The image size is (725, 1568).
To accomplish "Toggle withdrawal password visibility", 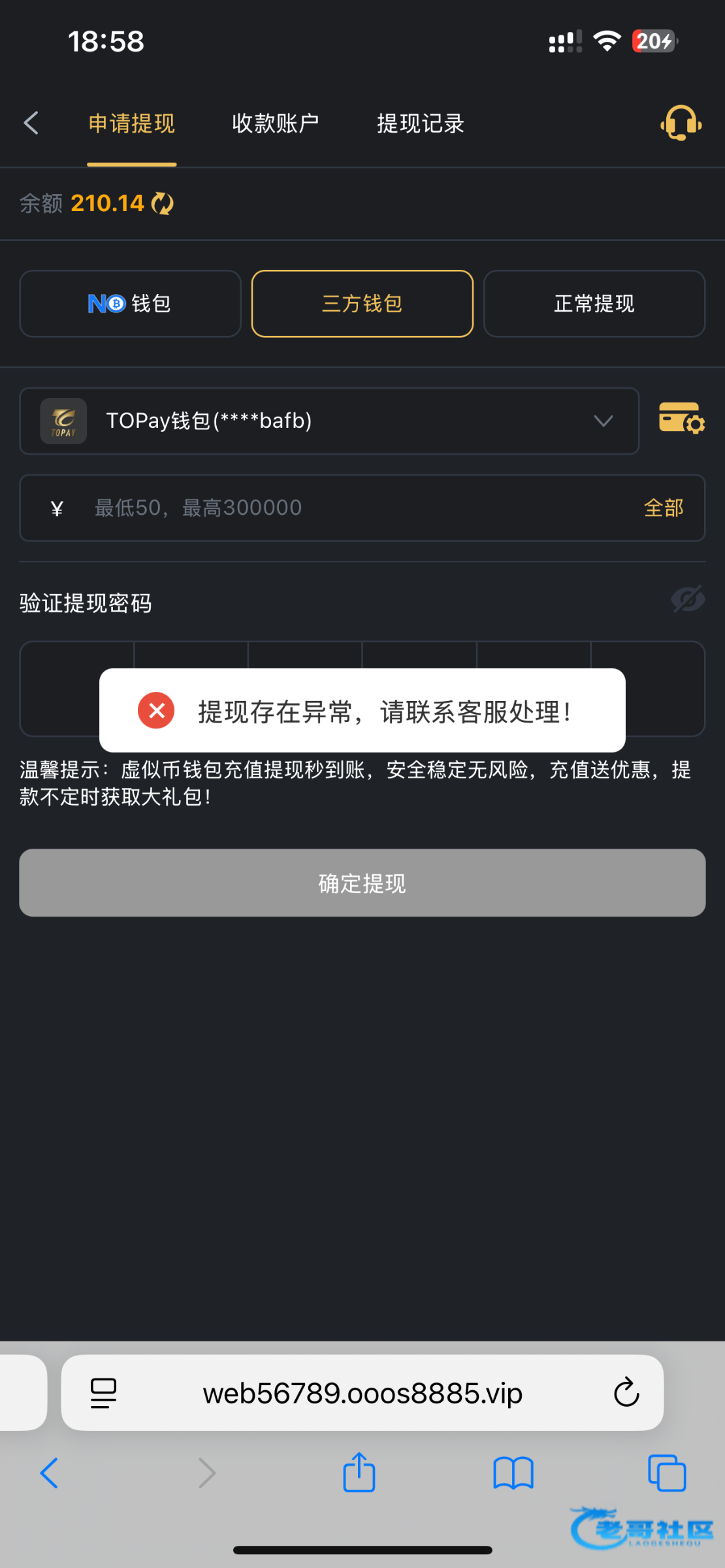I will tap(687, 599).
